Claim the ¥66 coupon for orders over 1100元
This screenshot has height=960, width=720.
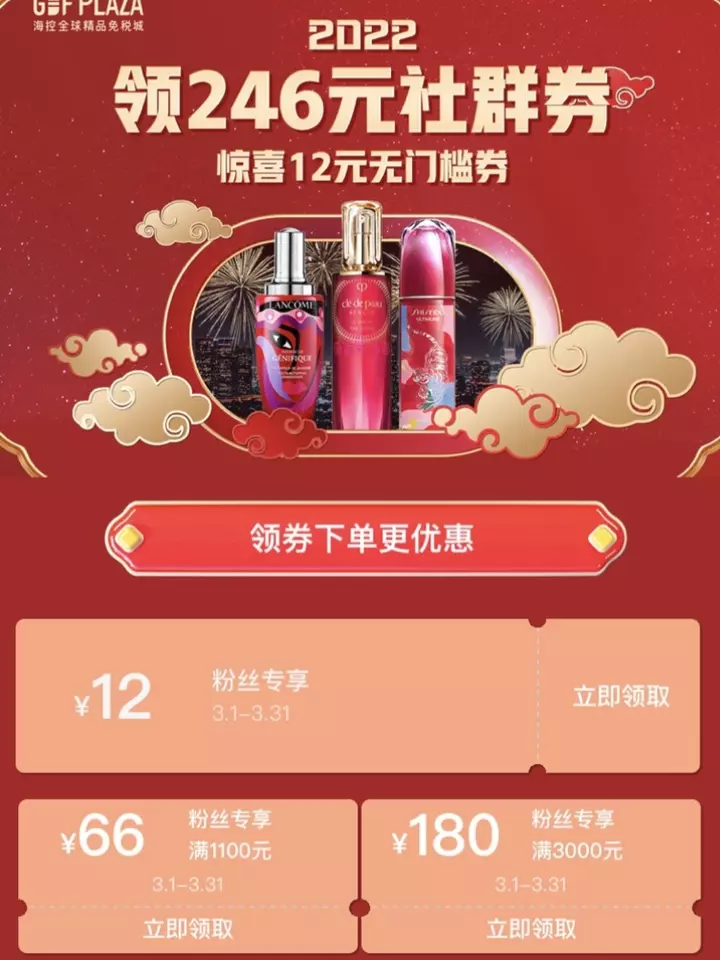pyautogui.click(x=187, y=927)
